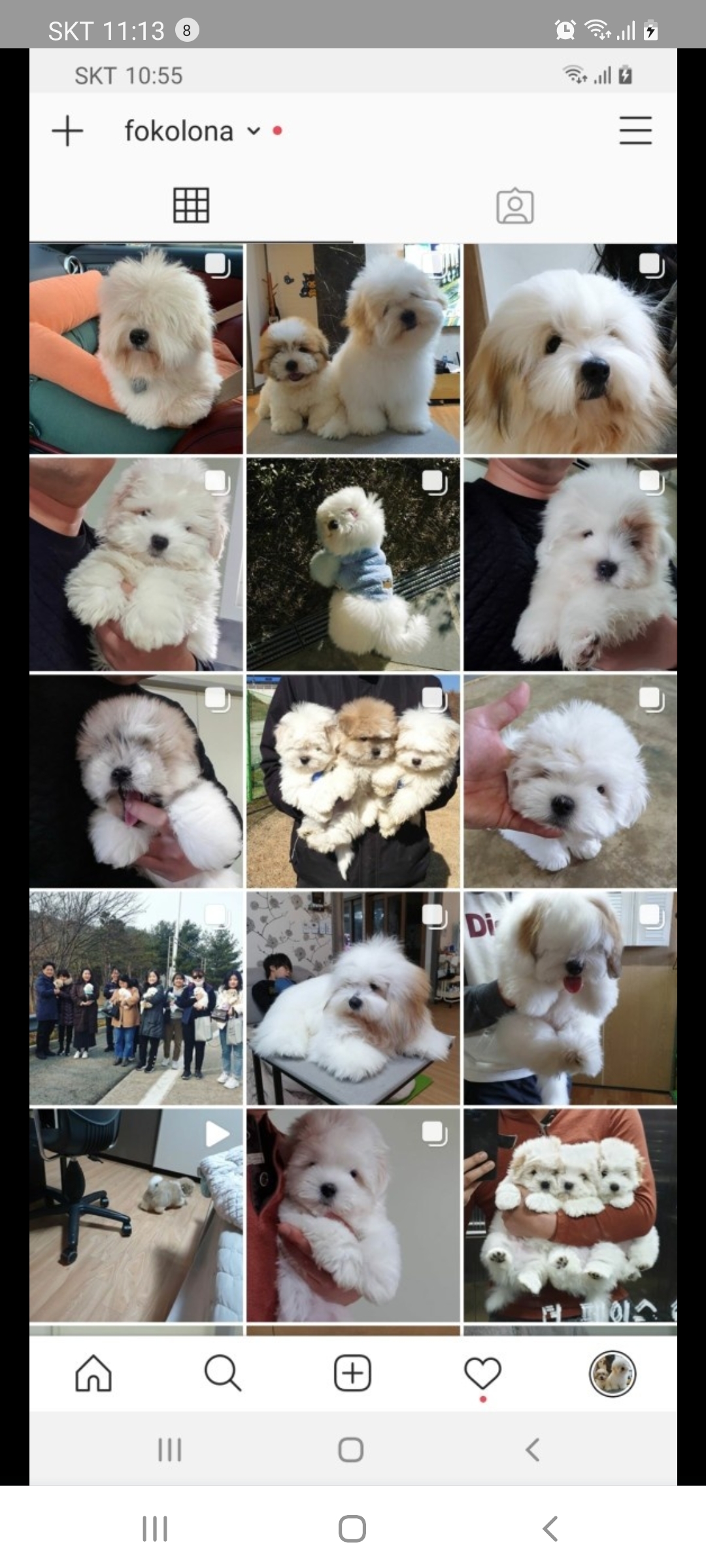Open the post of puppy in blue sweater
The width and height of the screenshot is (706, 1568).
click(353, 564)
